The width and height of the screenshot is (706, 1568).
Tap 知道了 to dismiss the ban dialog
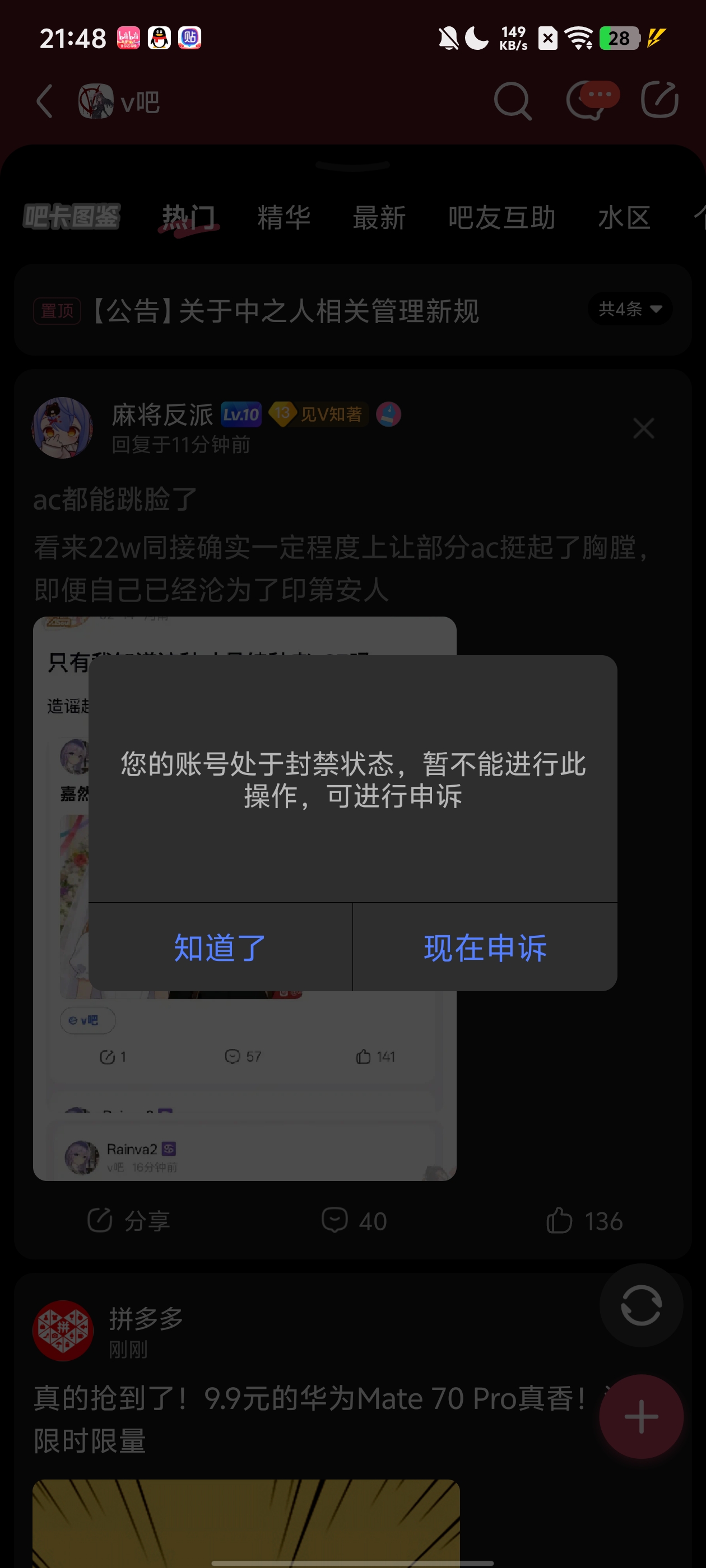coord(220,946)
